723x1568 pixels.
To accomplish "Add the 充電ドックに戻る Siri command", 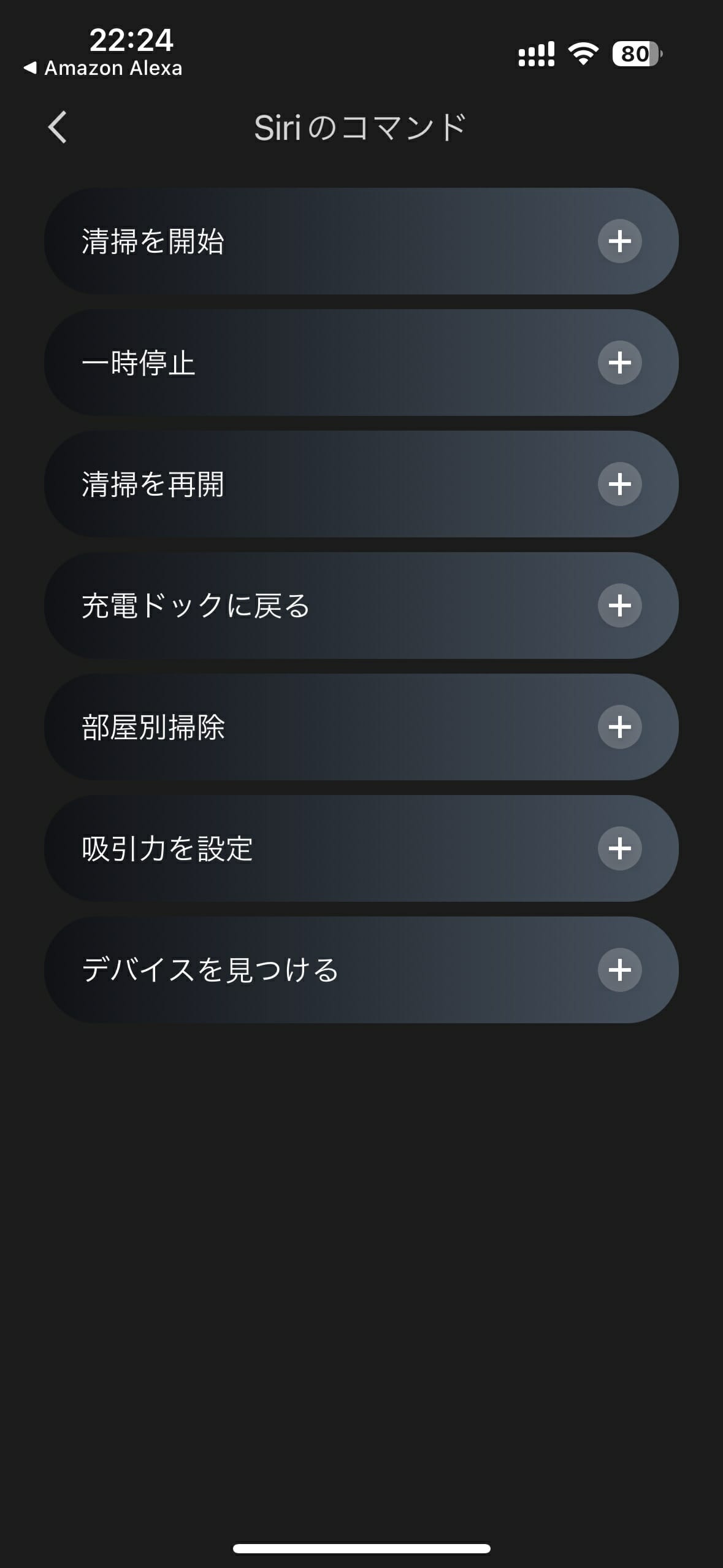I will coord(619,605).
